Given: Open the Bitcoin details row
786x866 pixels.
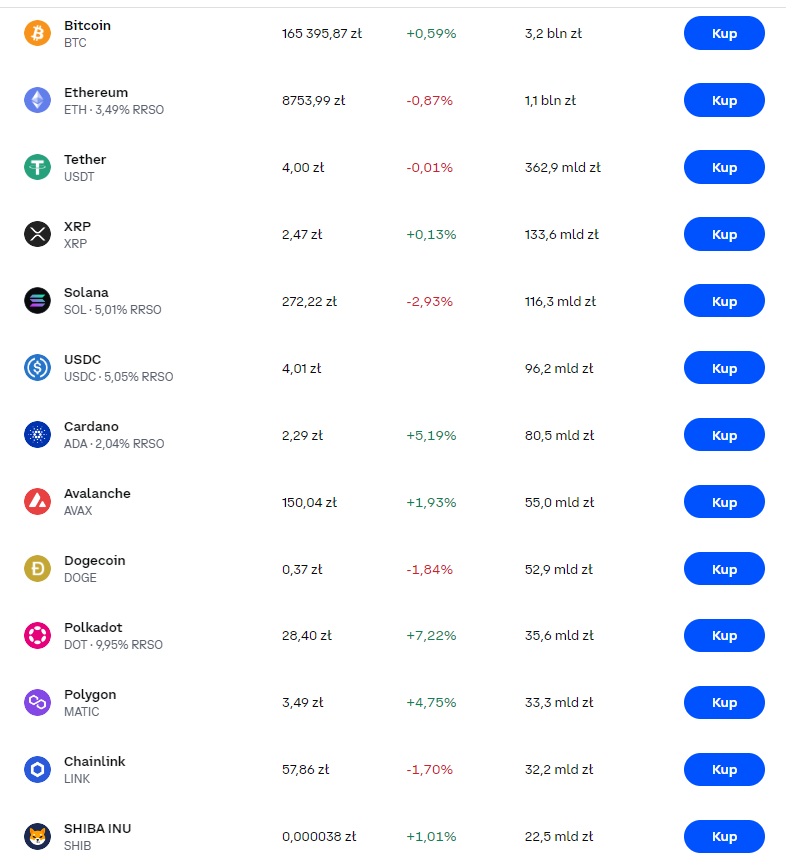Looking at the screenshot, I should pyautogui.click(x=87, y=26).
